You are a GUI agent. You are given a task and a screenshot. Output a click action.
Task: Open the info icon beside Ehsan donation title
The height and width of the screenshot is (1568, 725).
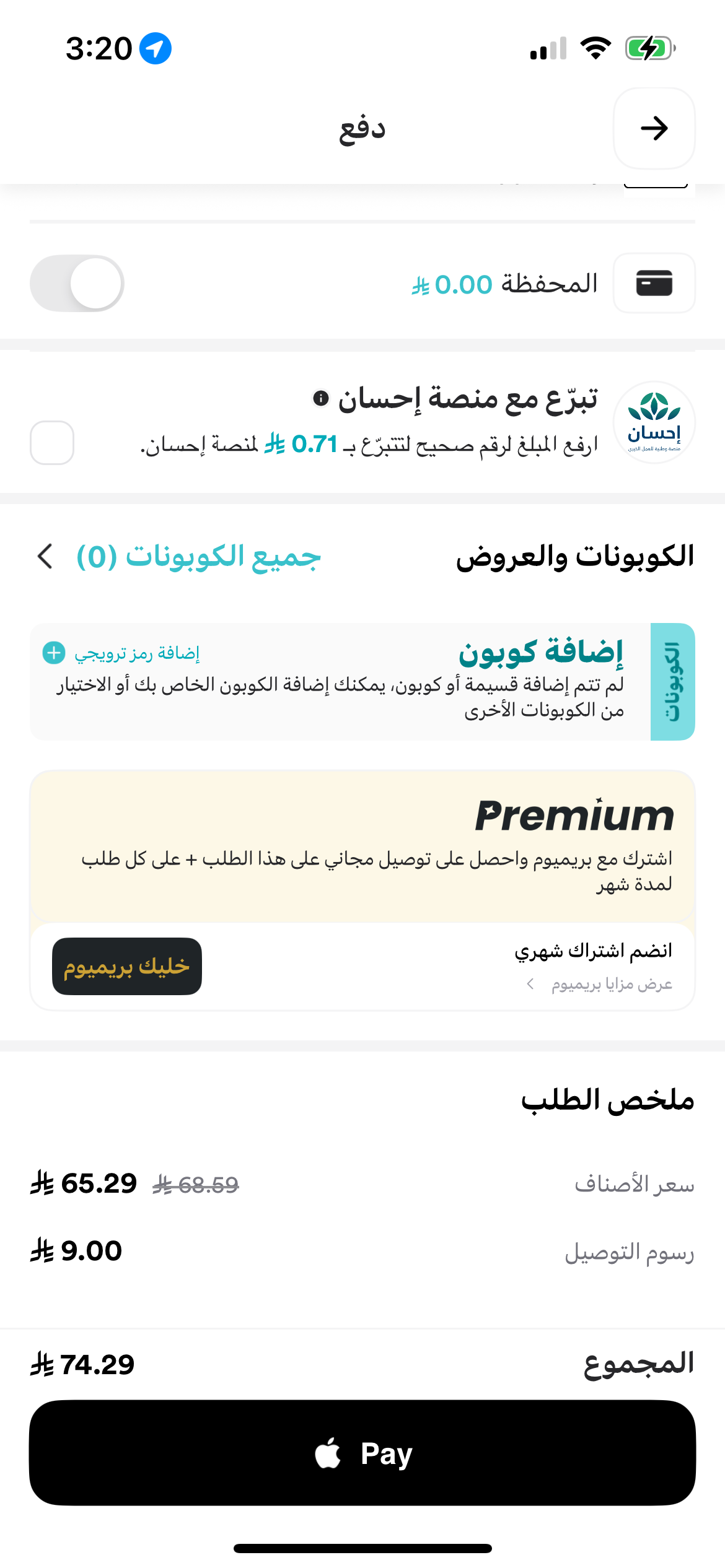click(321, 398)
